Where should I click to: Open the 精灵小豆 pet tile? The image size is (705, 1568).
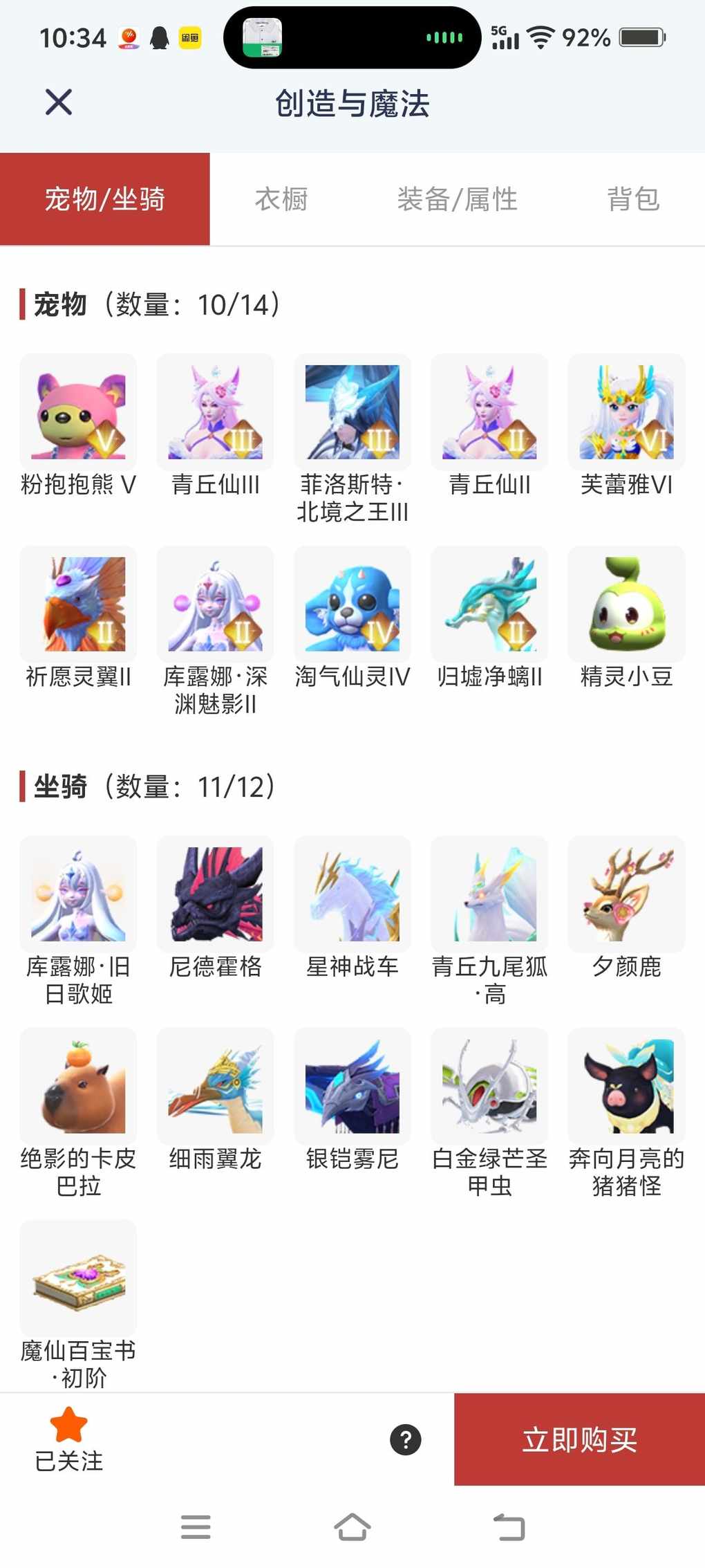[626, 605]
